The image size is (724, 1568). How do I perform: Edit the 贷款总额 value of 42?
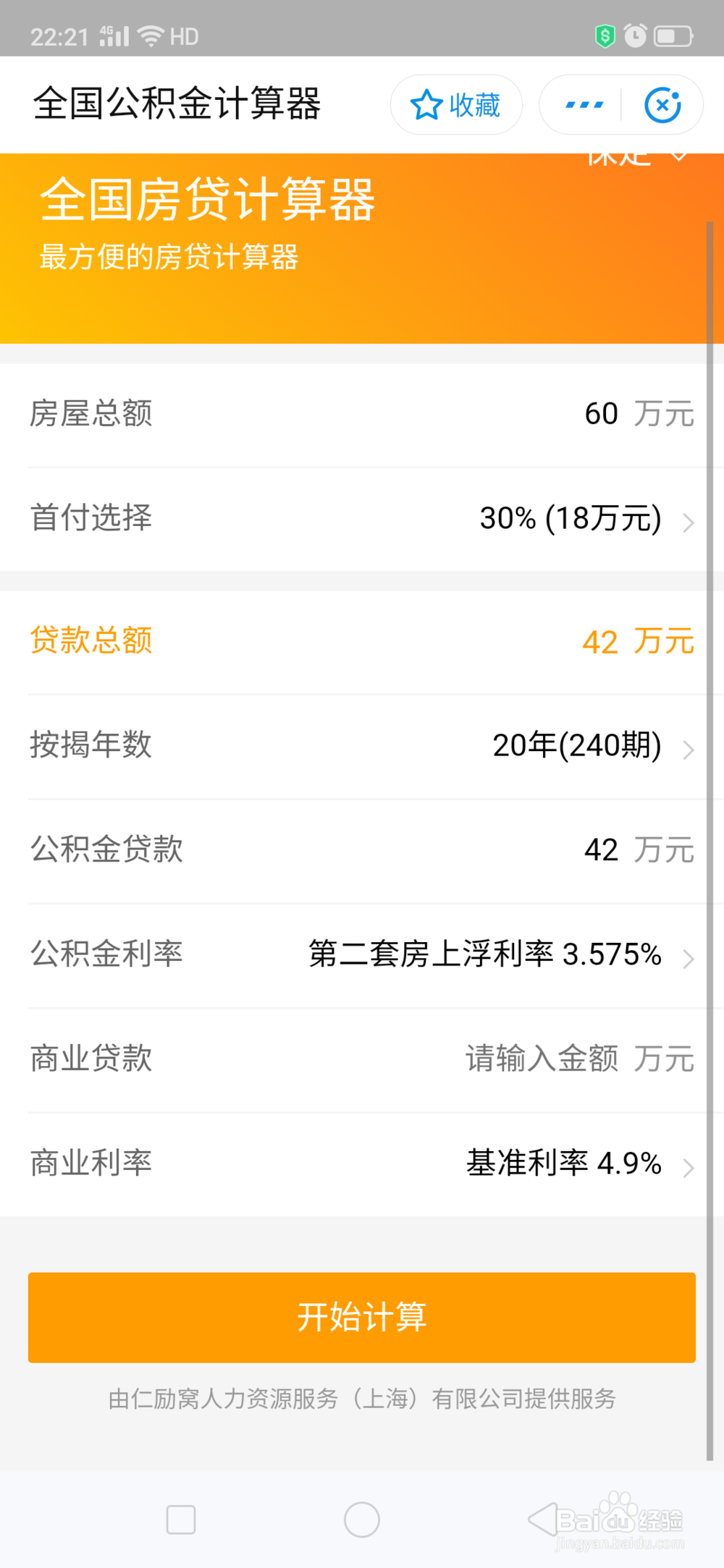point(600,641)
